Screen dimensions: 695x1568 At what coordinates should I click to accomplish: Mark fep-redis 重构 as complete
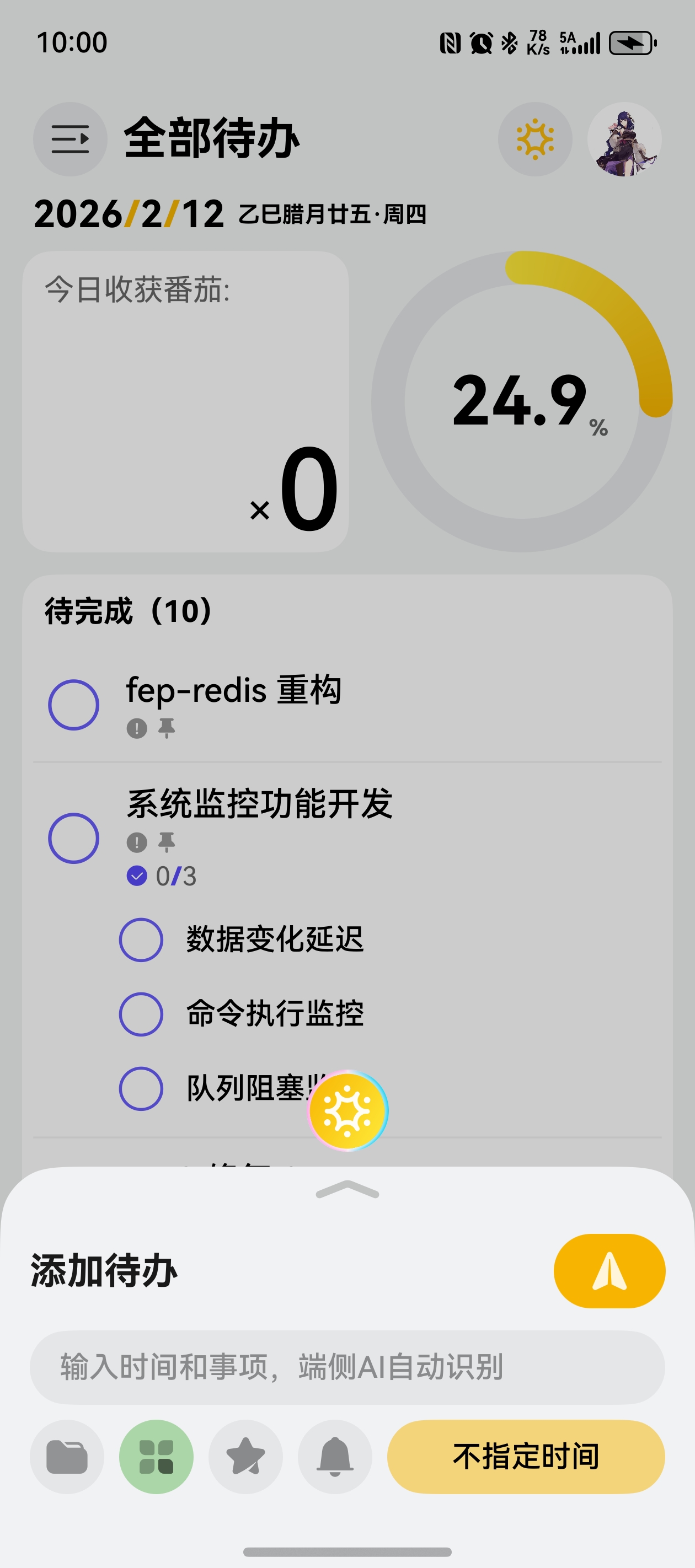(x=74, y=705)
